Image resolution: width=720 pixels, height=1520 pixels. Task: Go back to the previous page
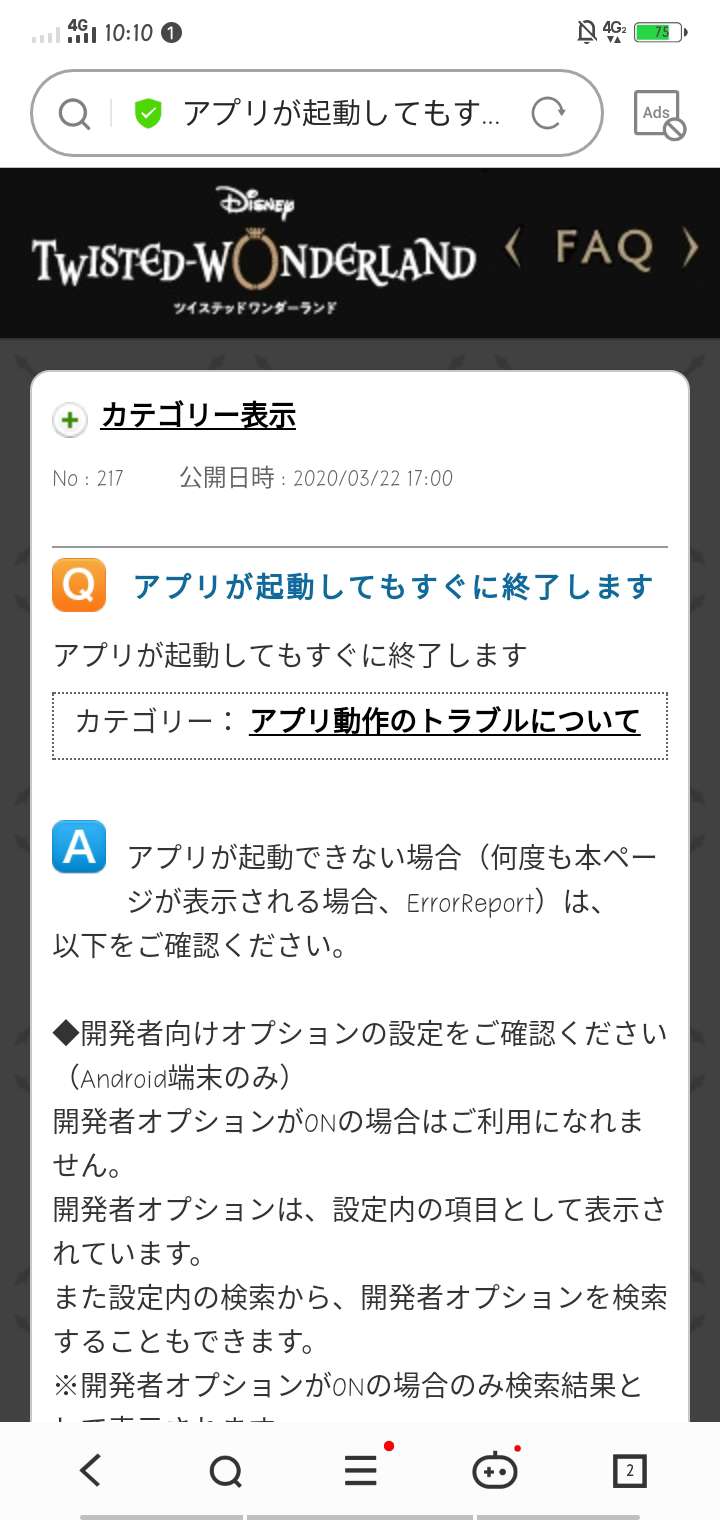click(x=90, y=1470)
